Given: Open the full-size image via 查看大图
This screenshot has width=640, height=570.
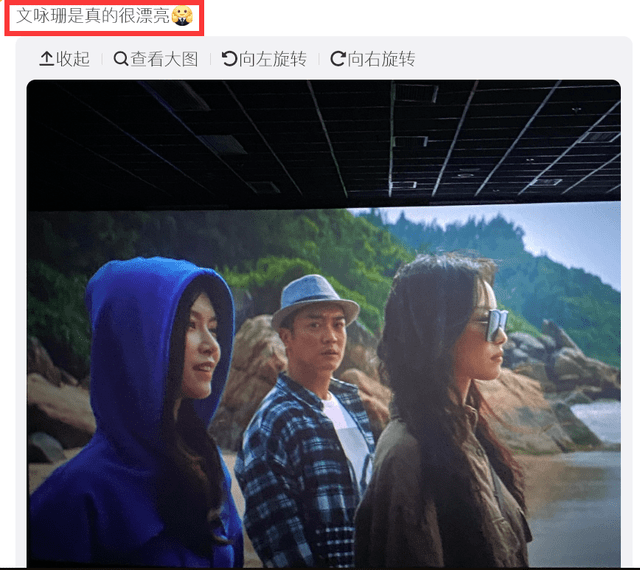Looking at the screenshot, I should point(156,59).
